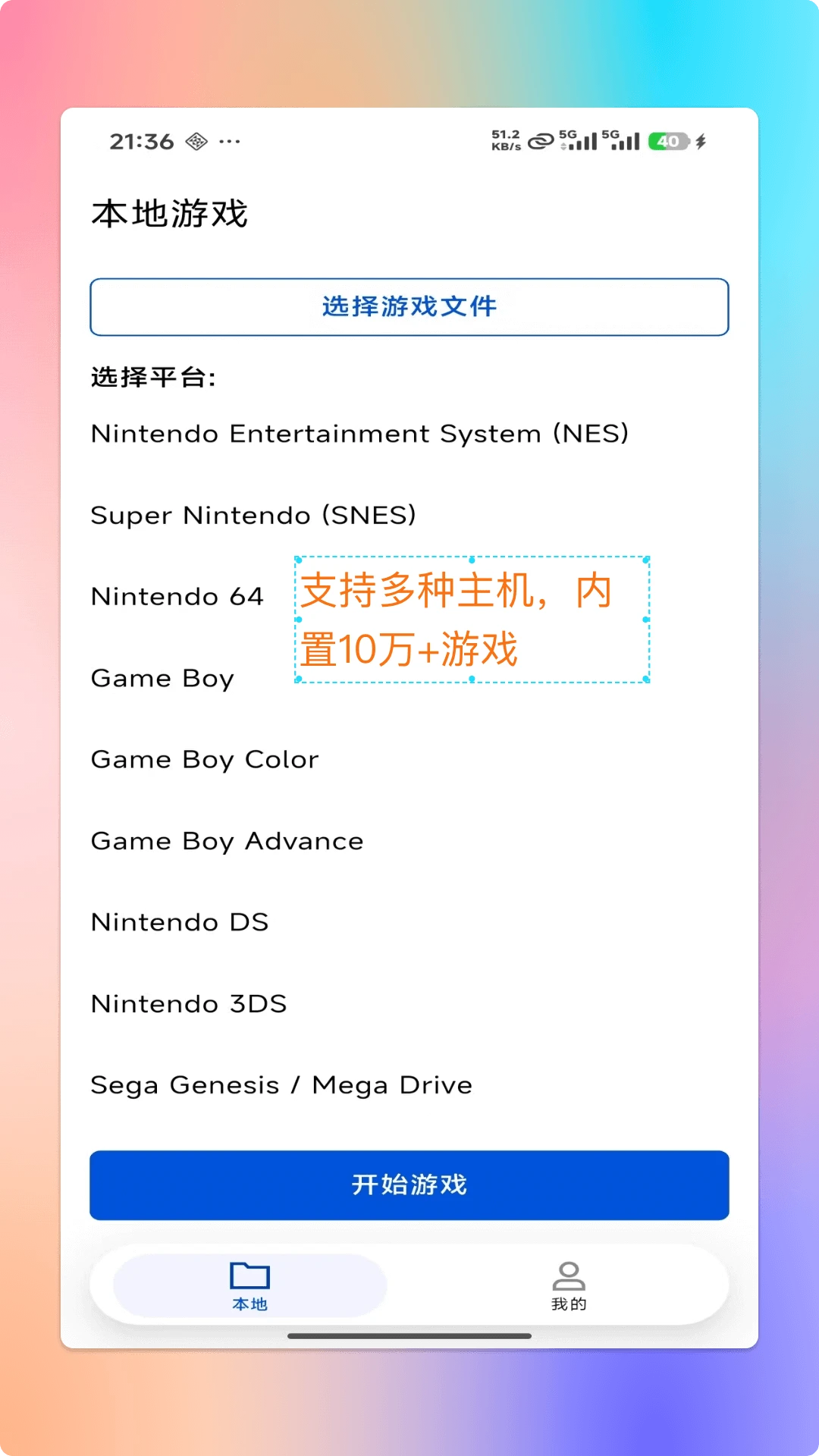Click the ellipsis icon in the status bar
This screenshot has height=1456, width=819.
pyautogui.click(x=230, y=142)
